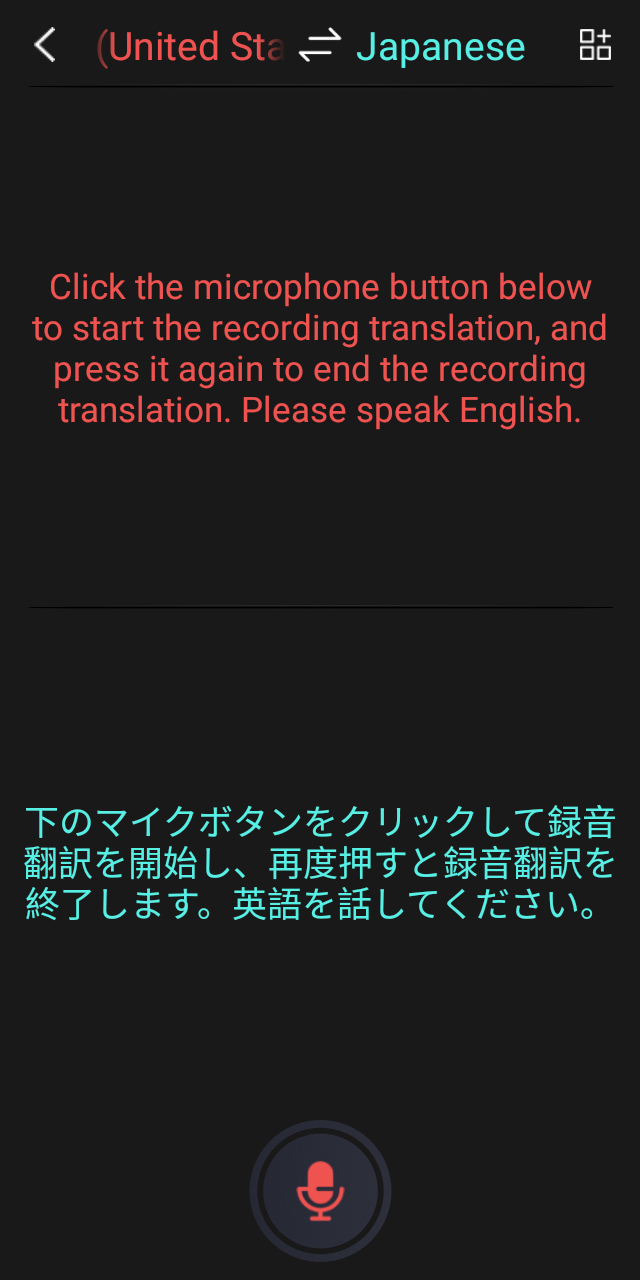
Task: Open the grid-plus icon at top right
Action: point(595,45)
